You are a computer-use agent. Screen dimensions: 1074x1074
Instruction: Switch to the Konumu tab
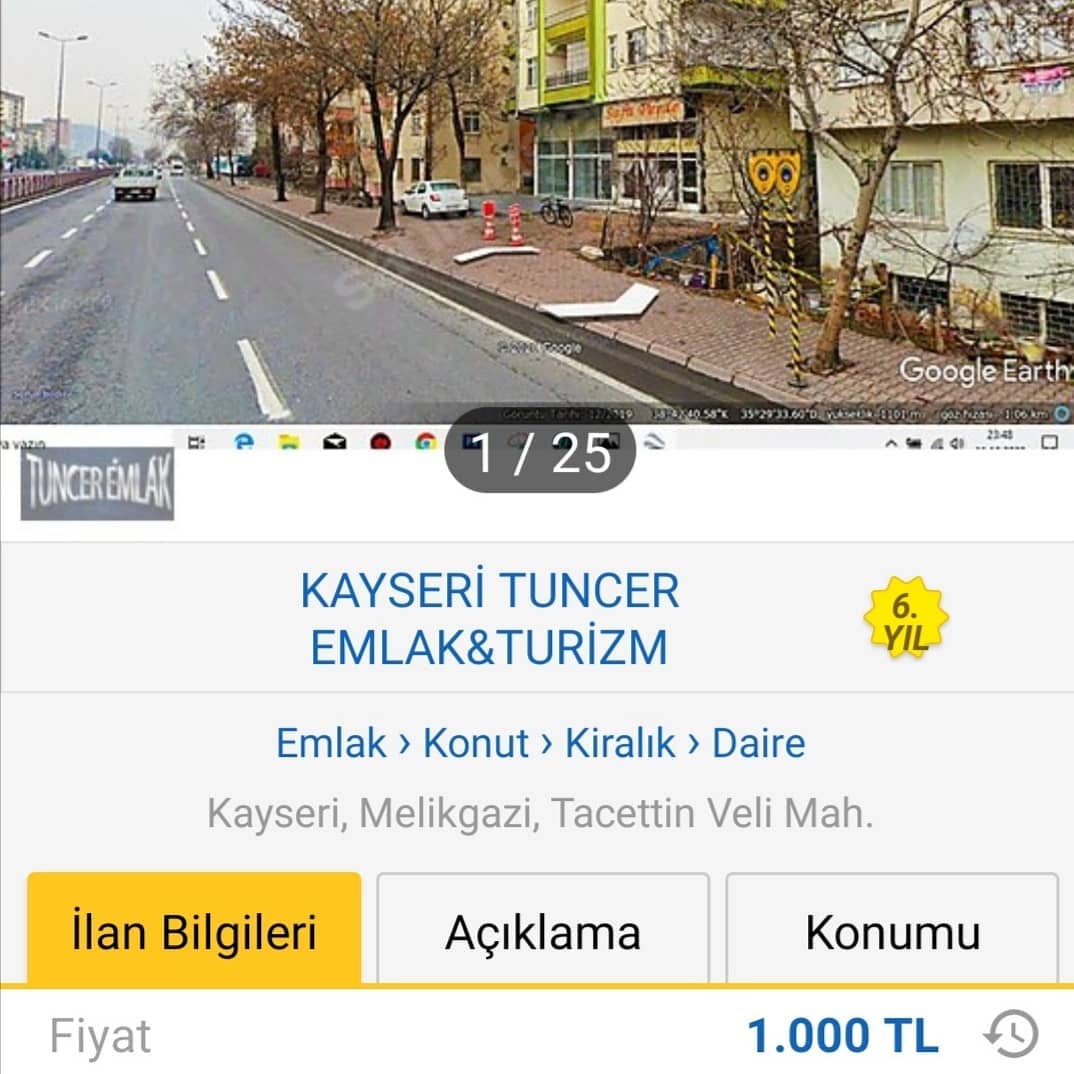pyautogui.click(x=892, y=929)
